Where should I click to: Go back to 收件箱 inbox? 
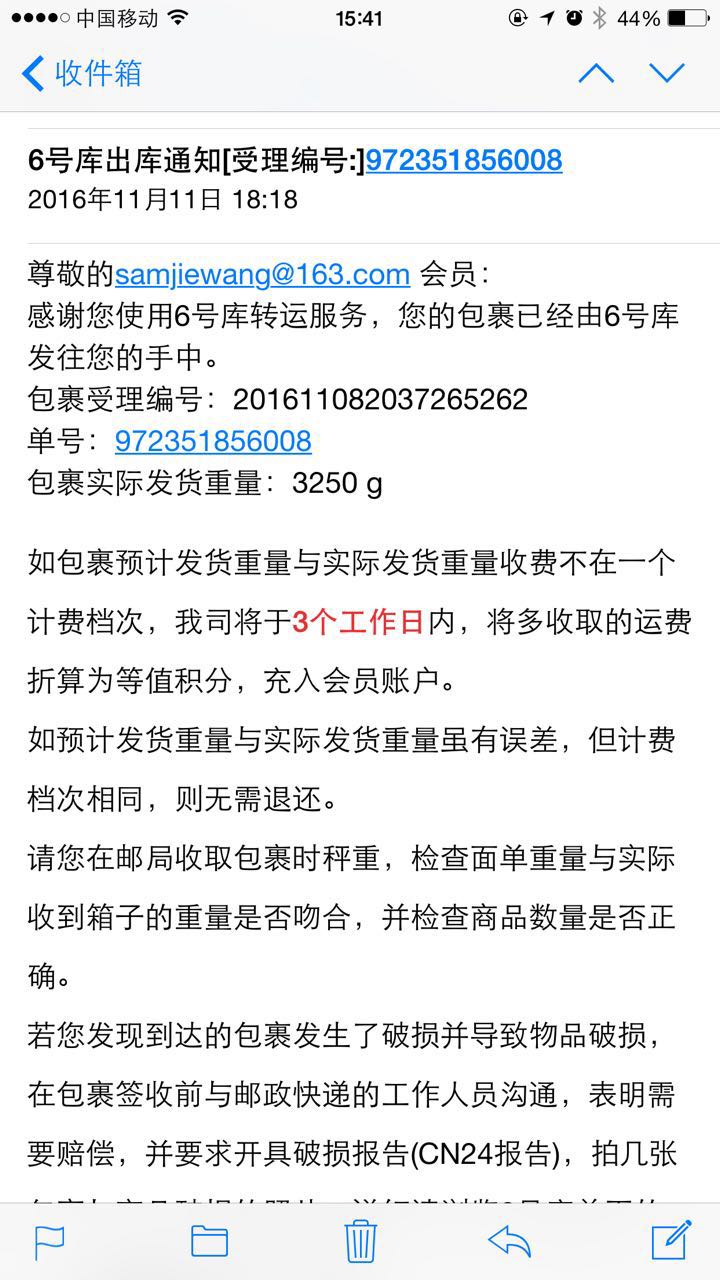point(82,73)
